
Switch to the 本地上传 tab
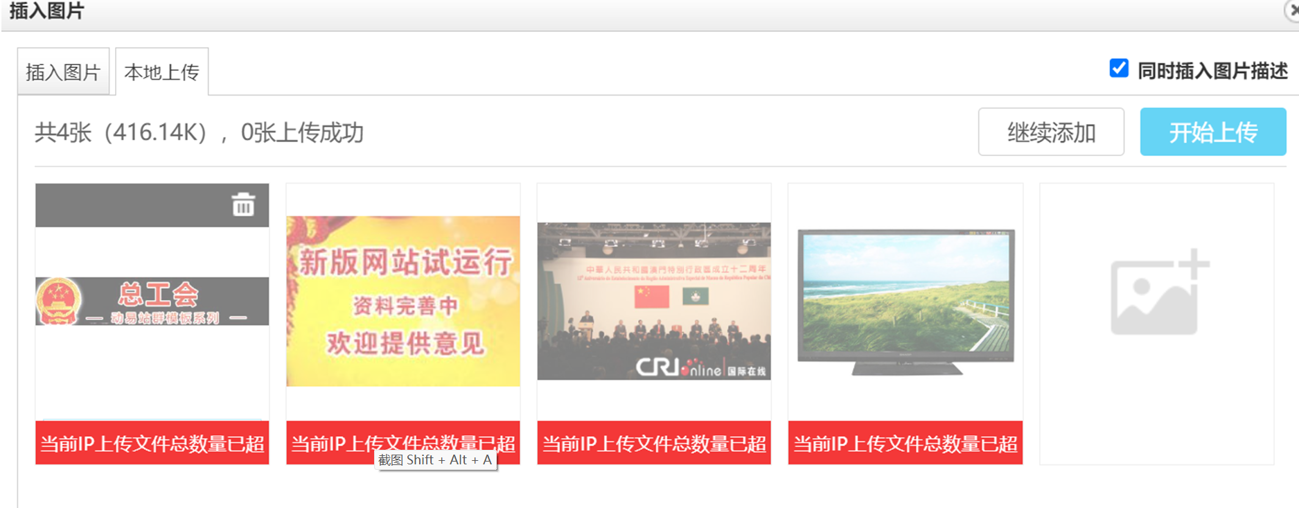point(162,73)
